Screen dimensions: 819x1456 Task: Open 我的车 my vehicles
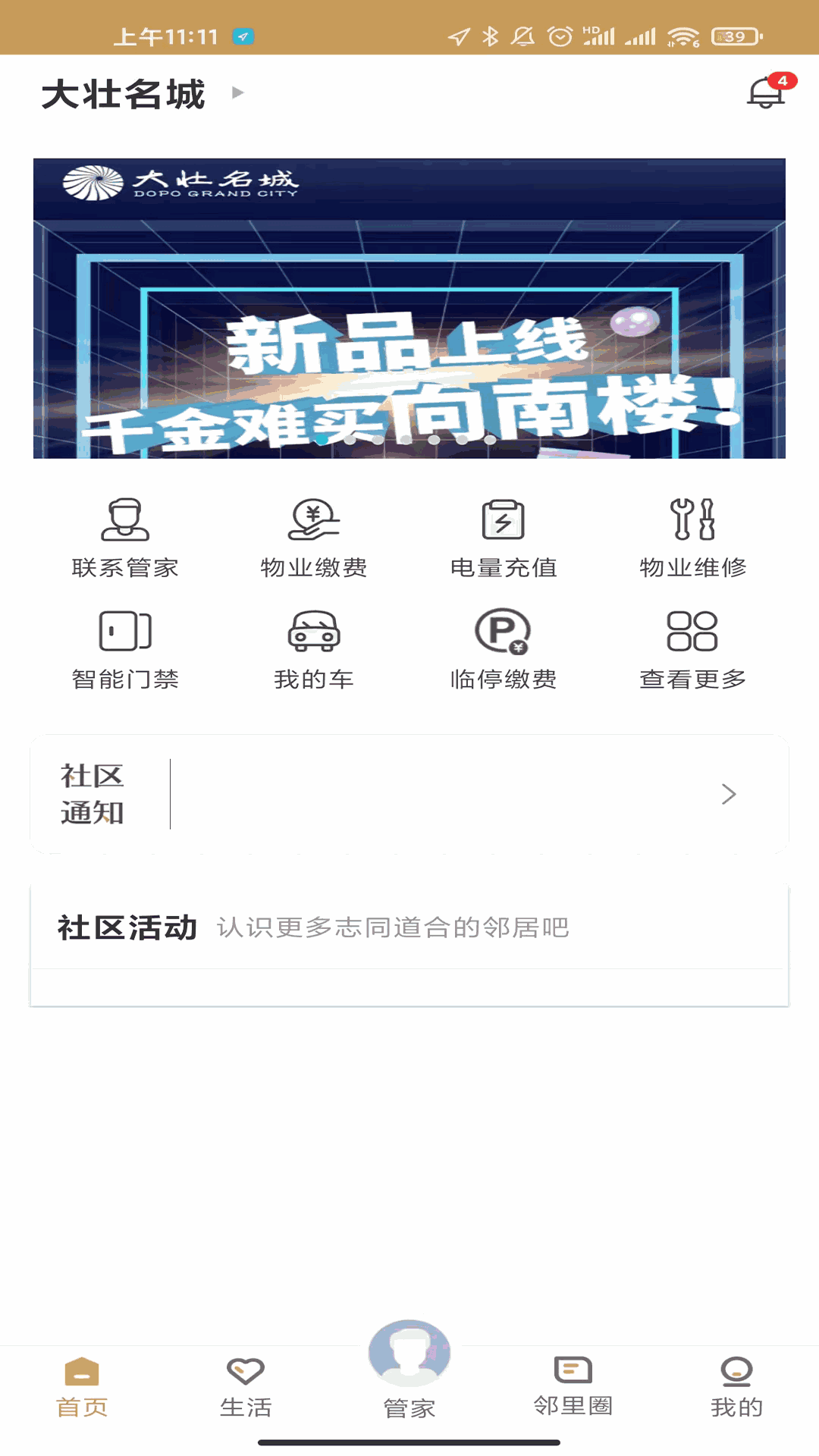click(314, 649)
